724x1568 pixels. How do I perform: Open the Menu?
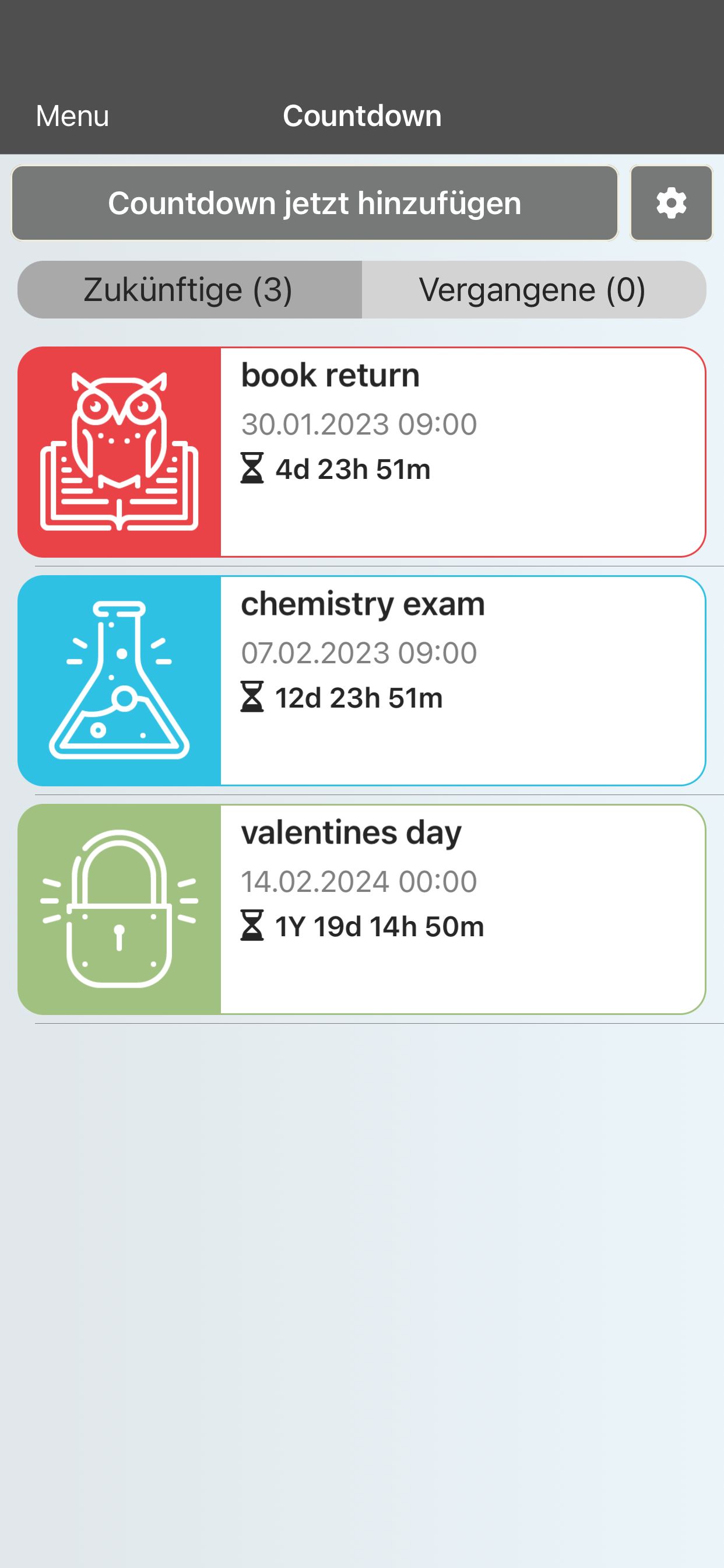72,116
